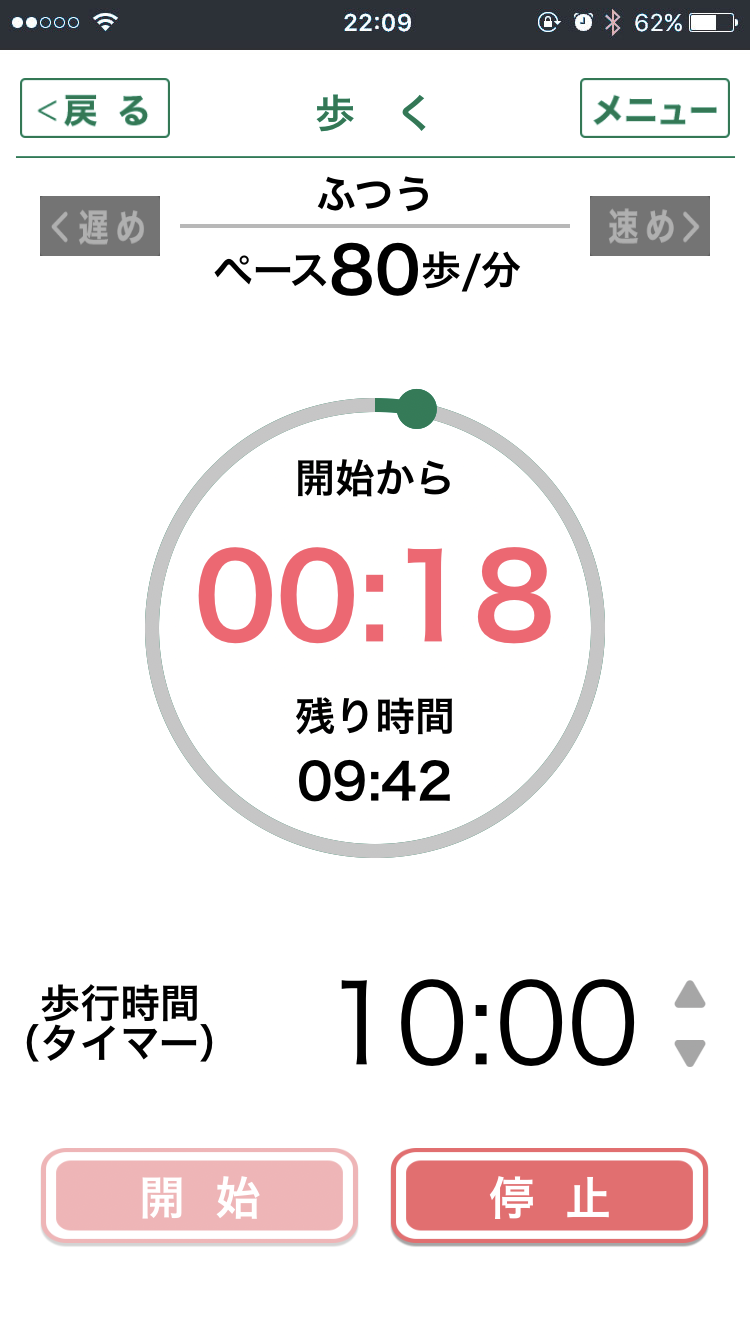Tap the 開始 start button
Screen dimensions: 750x1333
click(x=199, y=1196)
